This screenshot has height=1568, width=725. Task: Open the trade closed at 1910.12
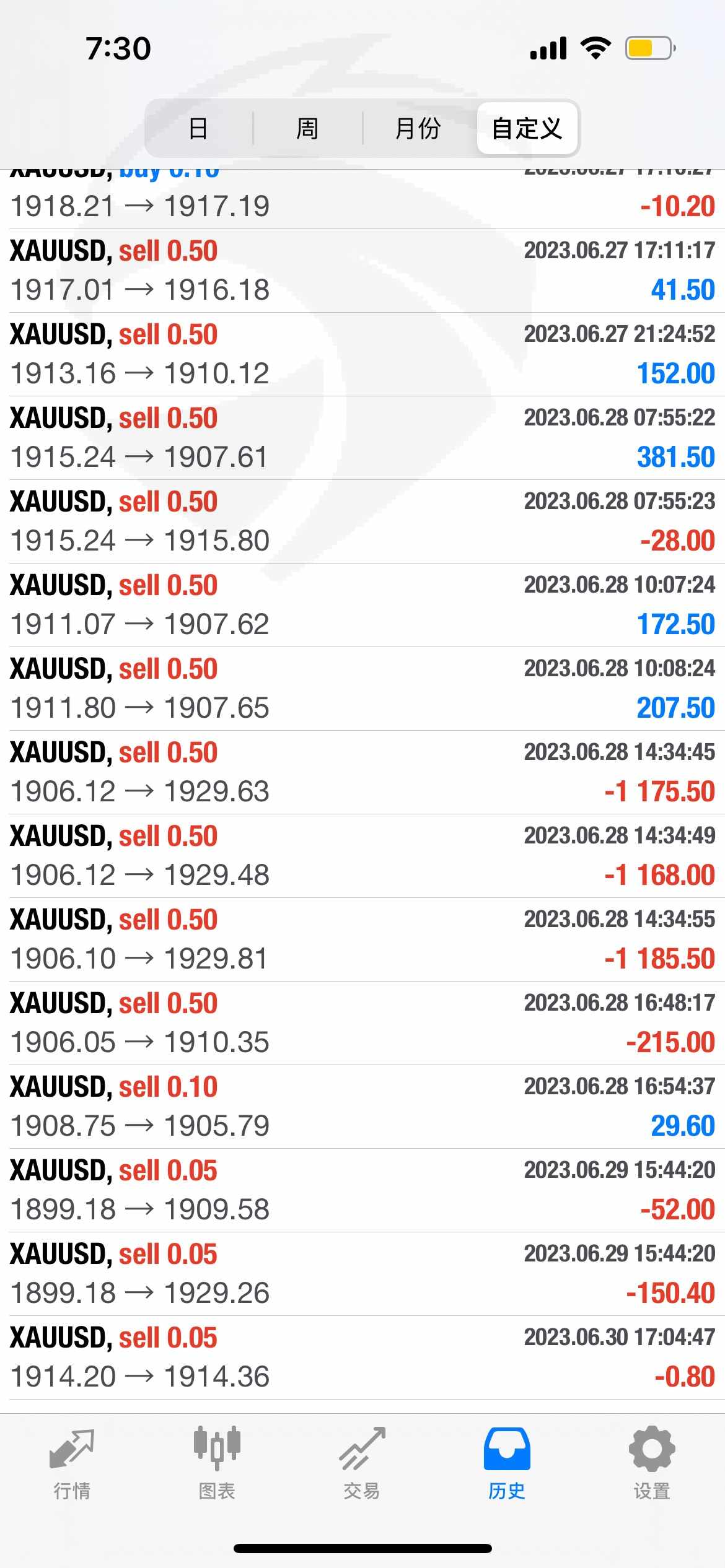tap(362, 354)
